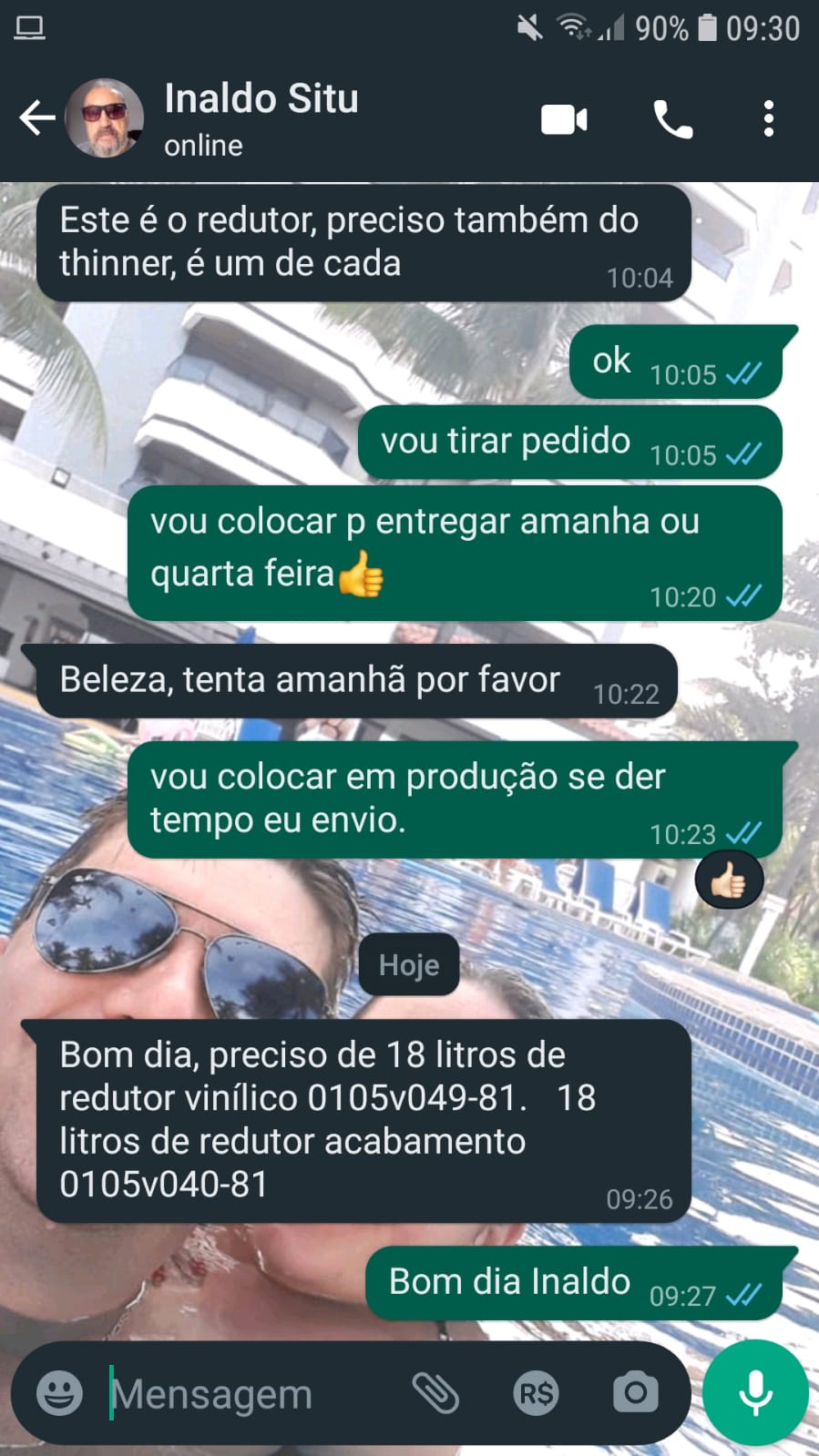The image size is (819, 1456).
Task: Attach a file to the chat
Action: (x=435, y=1393)
